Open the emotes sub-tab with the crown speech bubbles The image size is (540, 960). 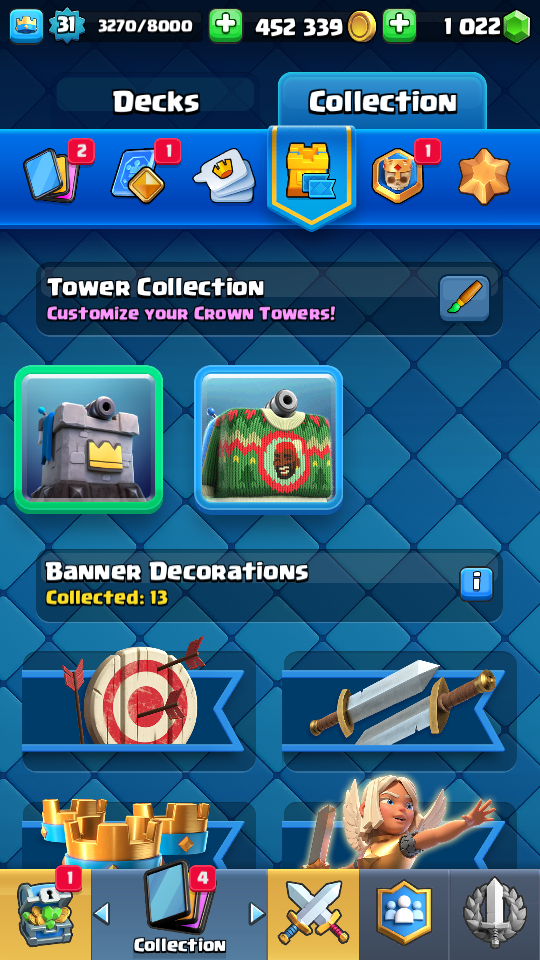pyautogui.click(x=225, y=176)
